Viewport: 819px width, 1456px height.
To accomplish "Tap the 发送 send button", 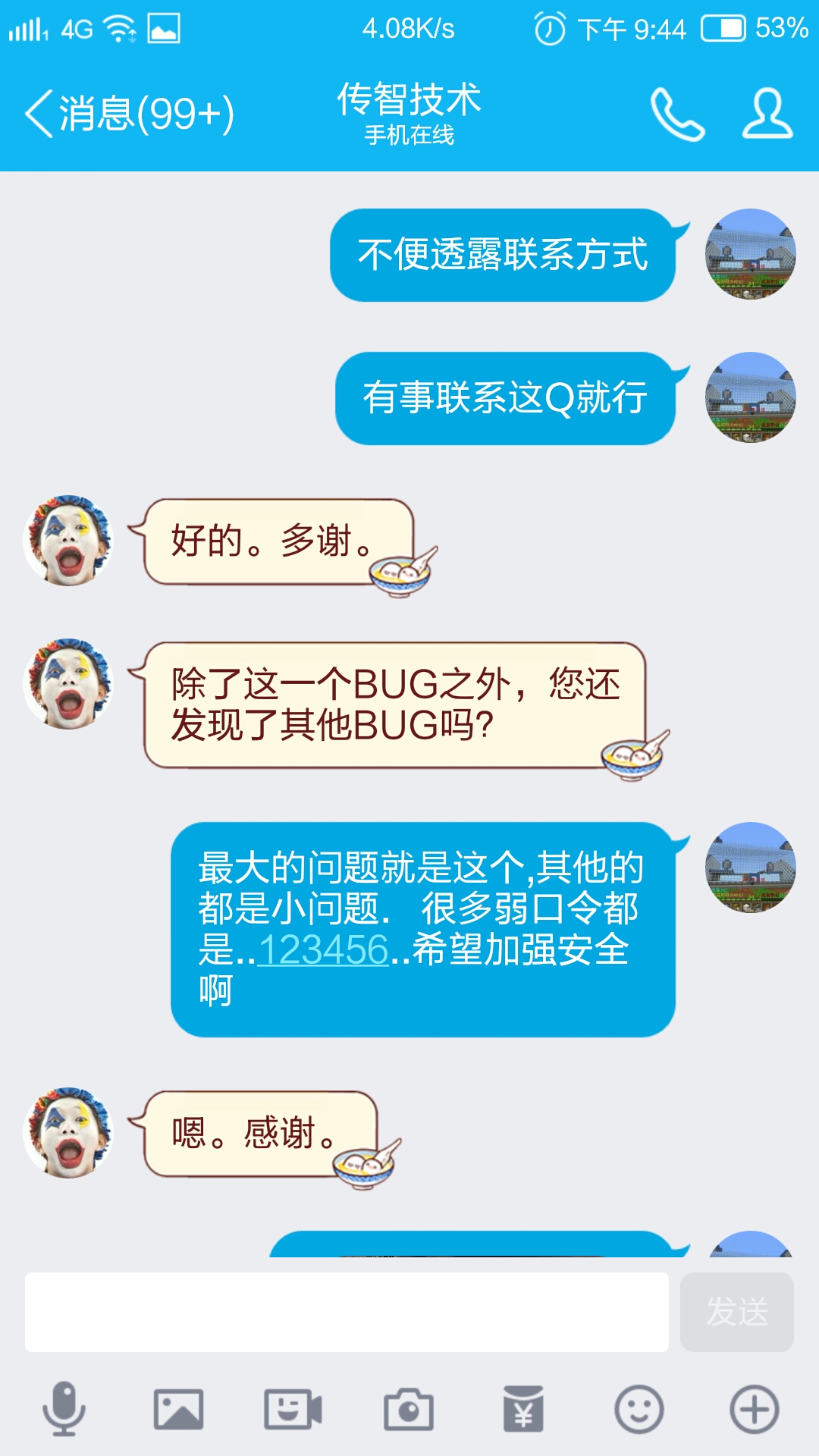I will pos(737,1312).
